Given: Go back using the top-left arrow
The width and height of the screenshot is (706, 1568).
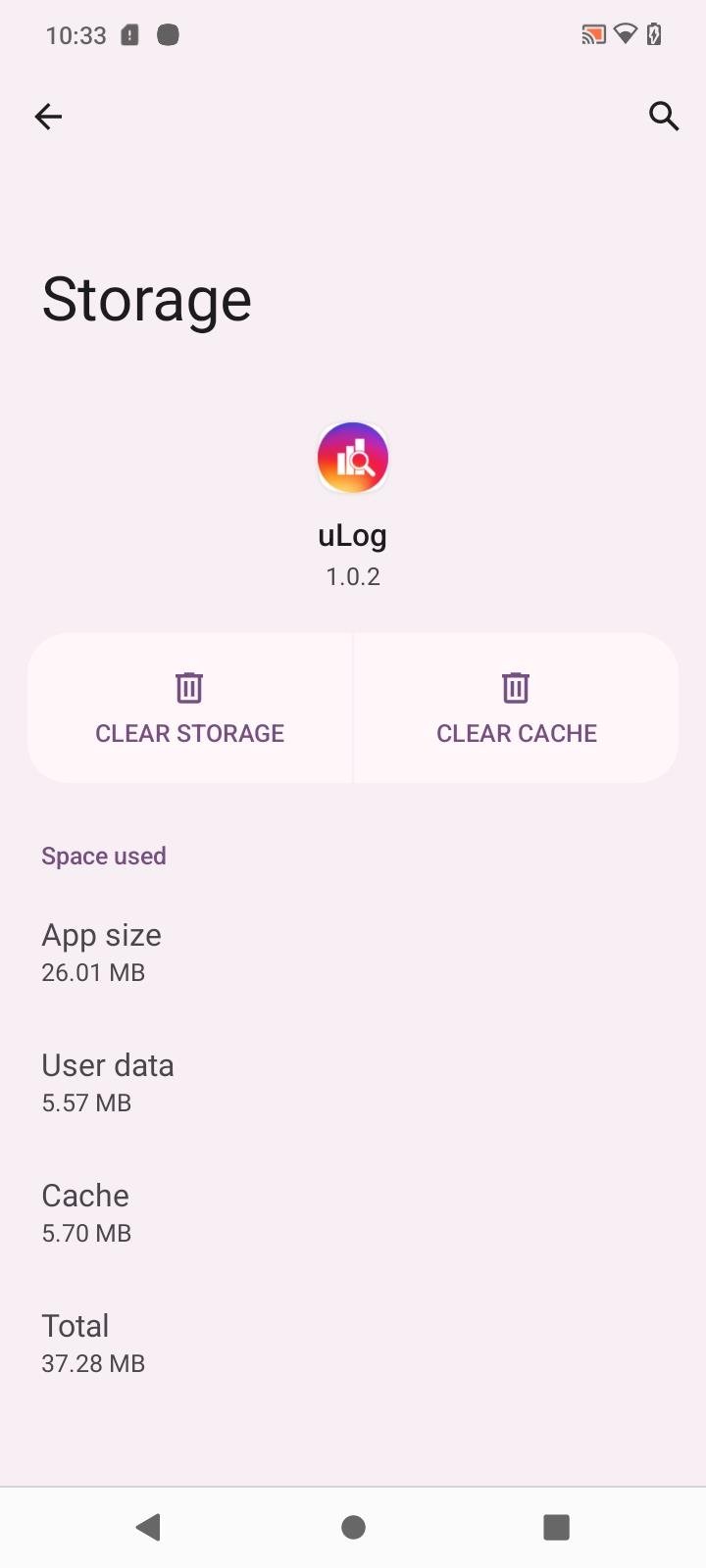Looking at the screenshot, I should click(48, 117).
